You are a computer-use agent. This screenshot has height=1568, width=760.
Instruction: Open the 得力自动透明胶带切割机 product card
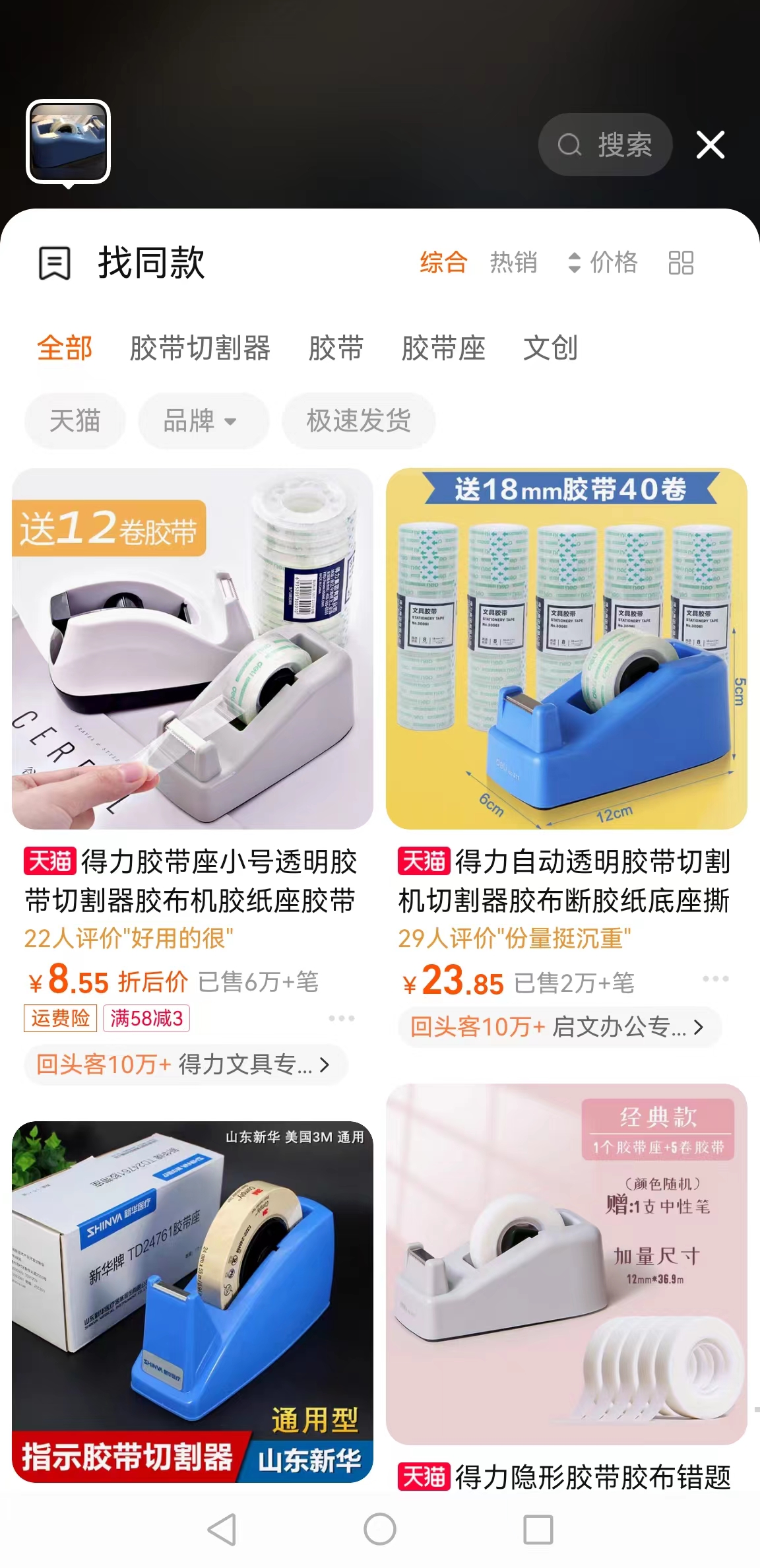(566, 880)
